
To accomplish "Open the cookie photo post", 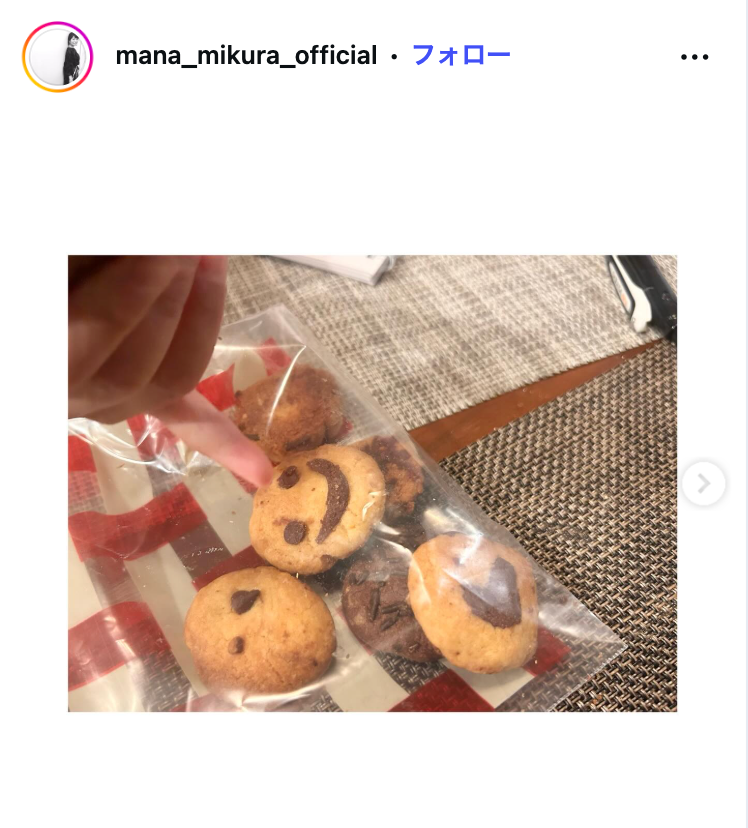I will pos(372,483).
